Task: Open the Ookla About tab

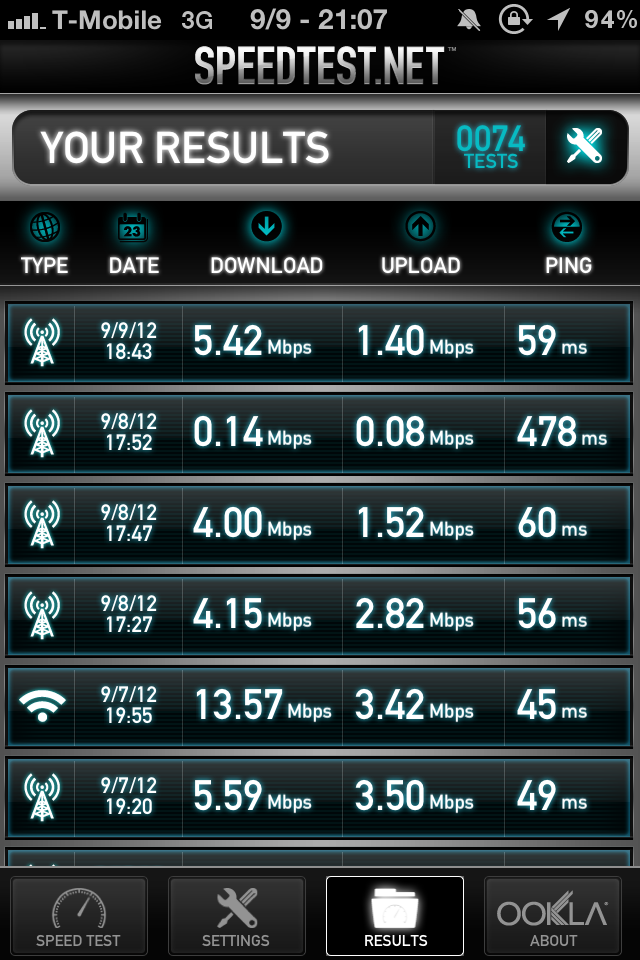Action: pos(553,915)
